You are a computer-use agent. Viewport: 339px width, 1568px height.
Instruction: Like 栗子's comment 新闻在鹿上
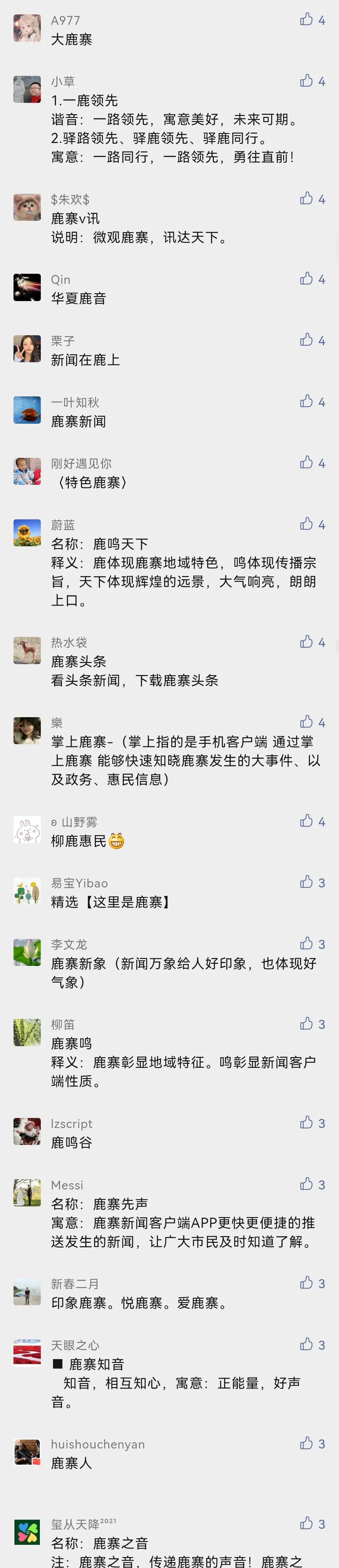click(x=306, y=340)
